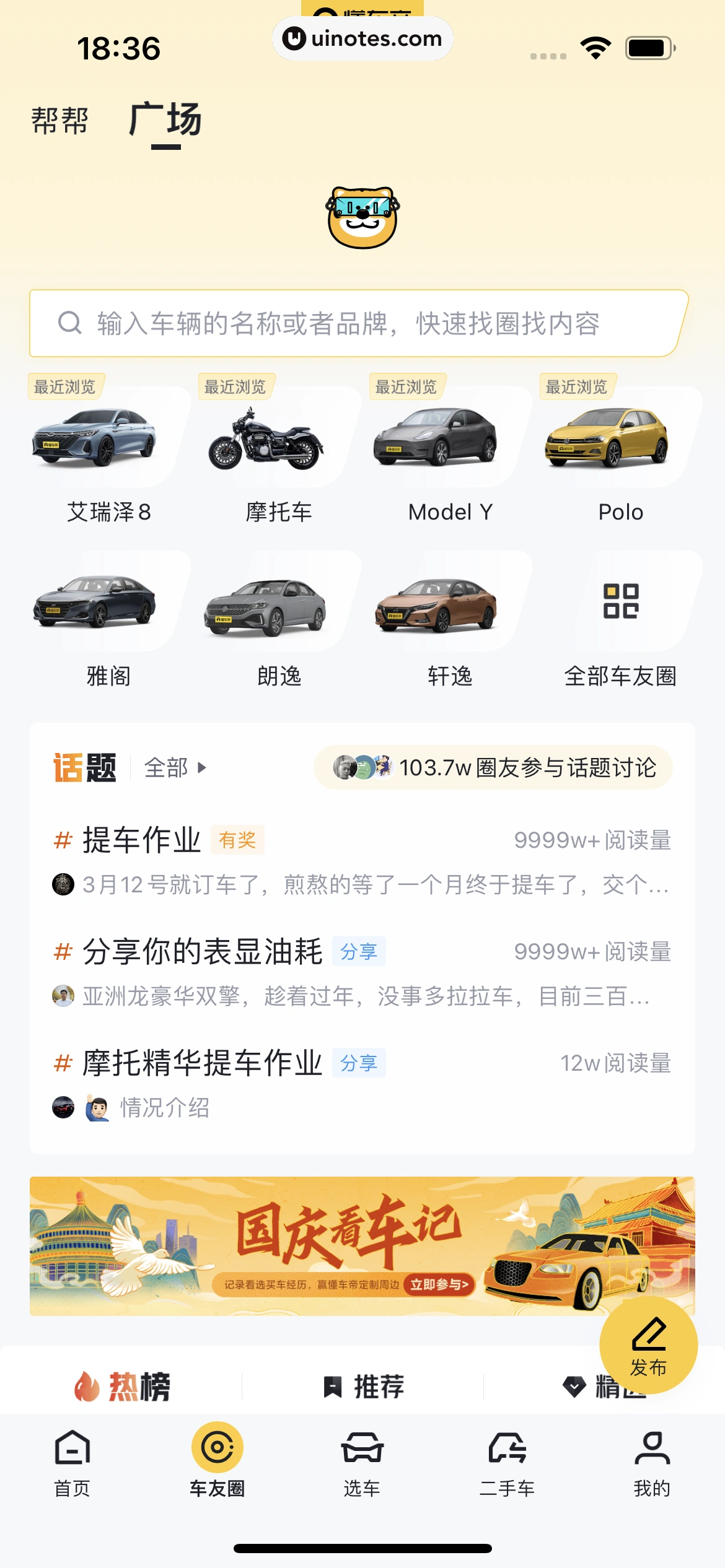The image size is (725, 1568).
Task: Open the 提车作业 topic
Action: [x=142, y=840]
